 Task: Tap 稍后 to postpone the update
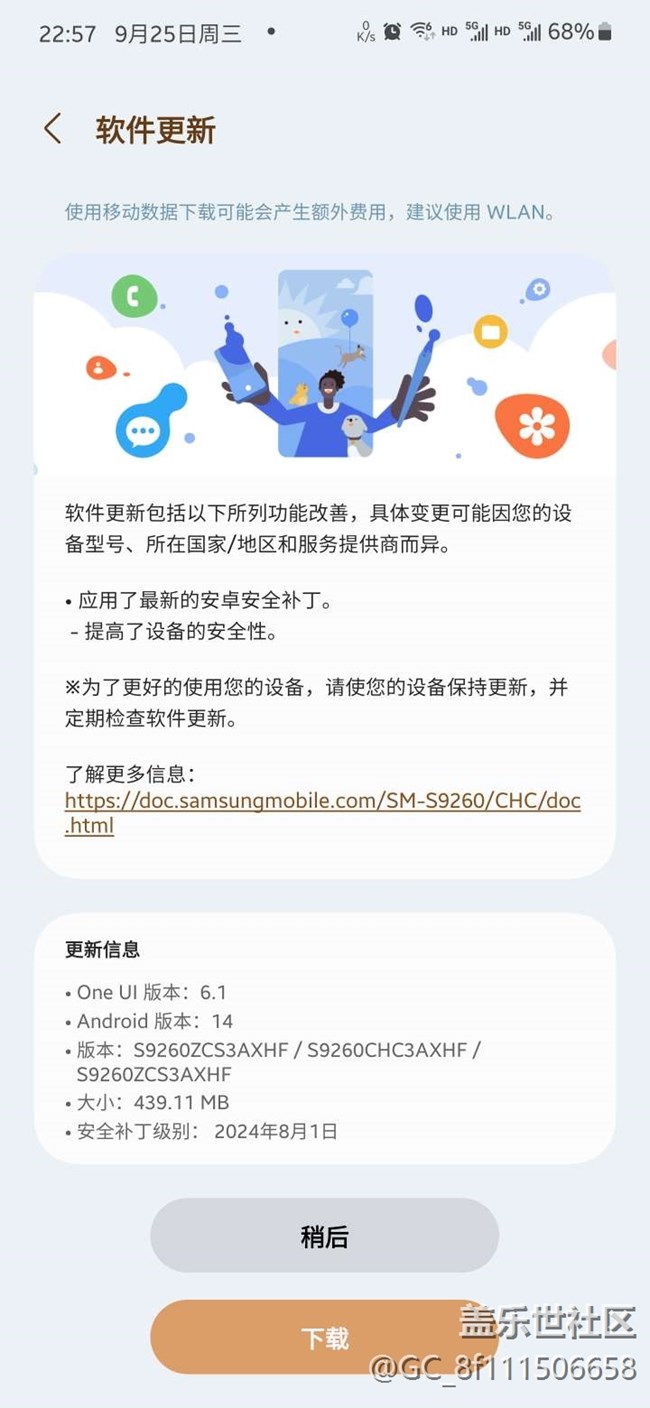pyautogui.click(x=324, y=1236)
